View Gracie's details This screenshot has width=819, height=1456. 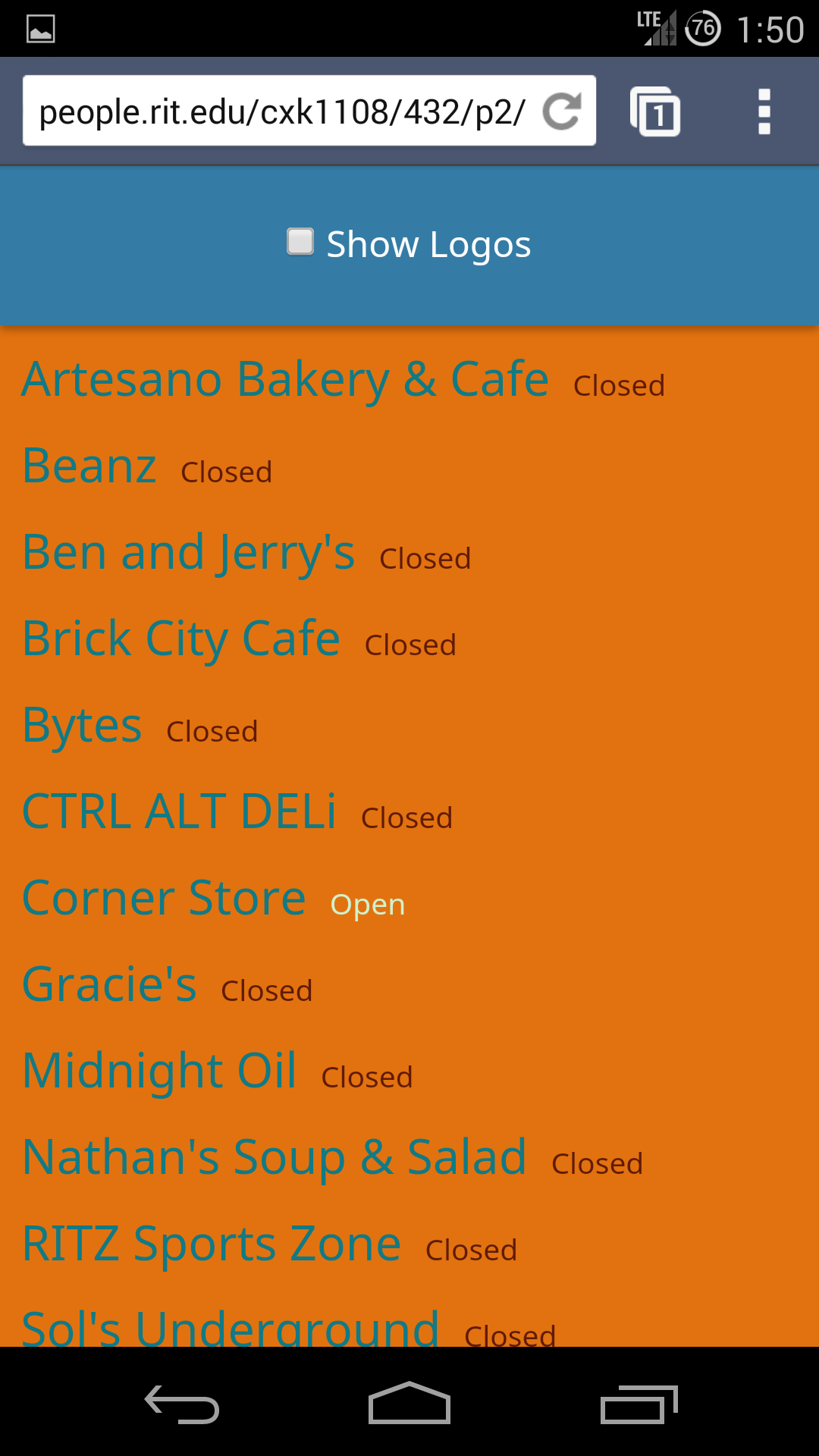click(x=109, y=984)
